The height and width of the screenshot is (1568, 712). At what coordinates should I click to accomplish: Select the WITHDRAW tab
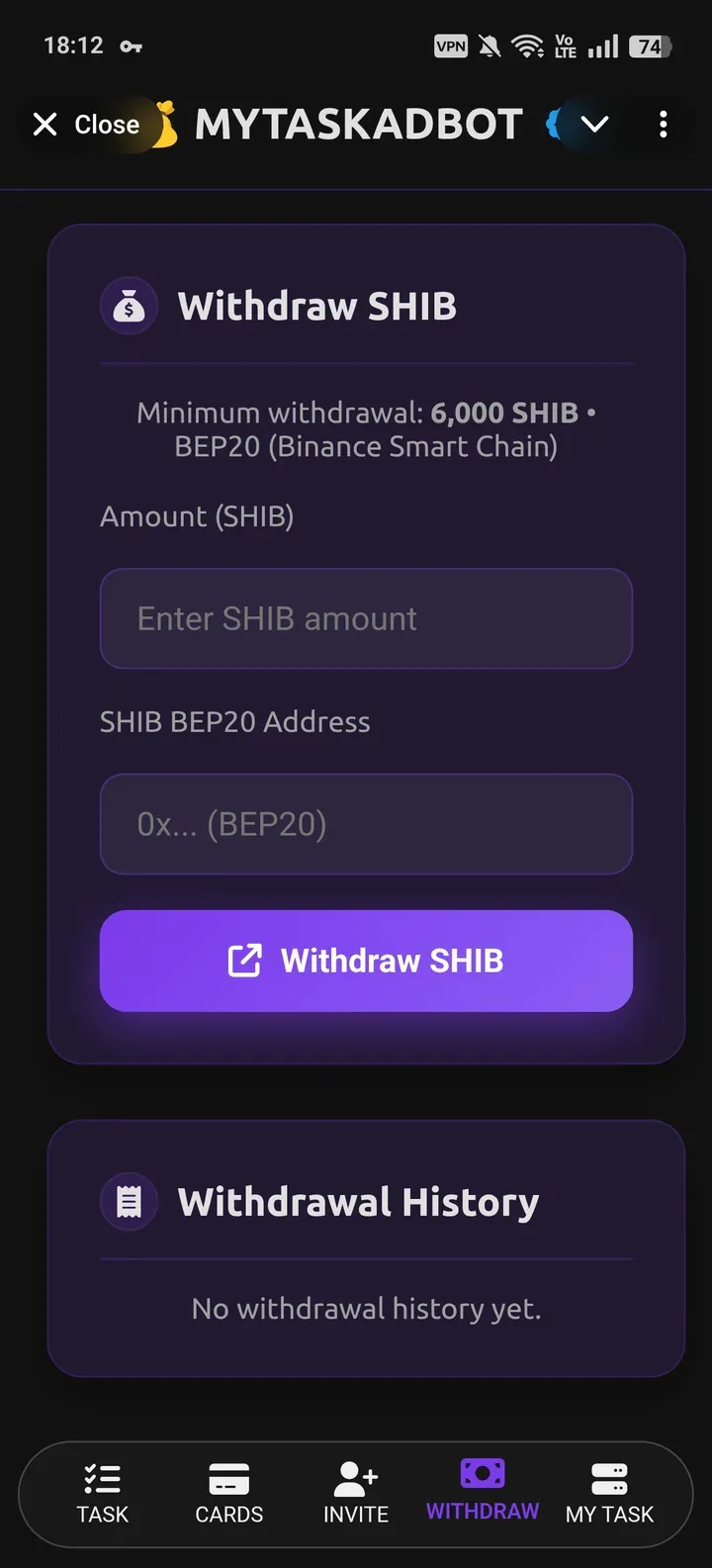483,1492
